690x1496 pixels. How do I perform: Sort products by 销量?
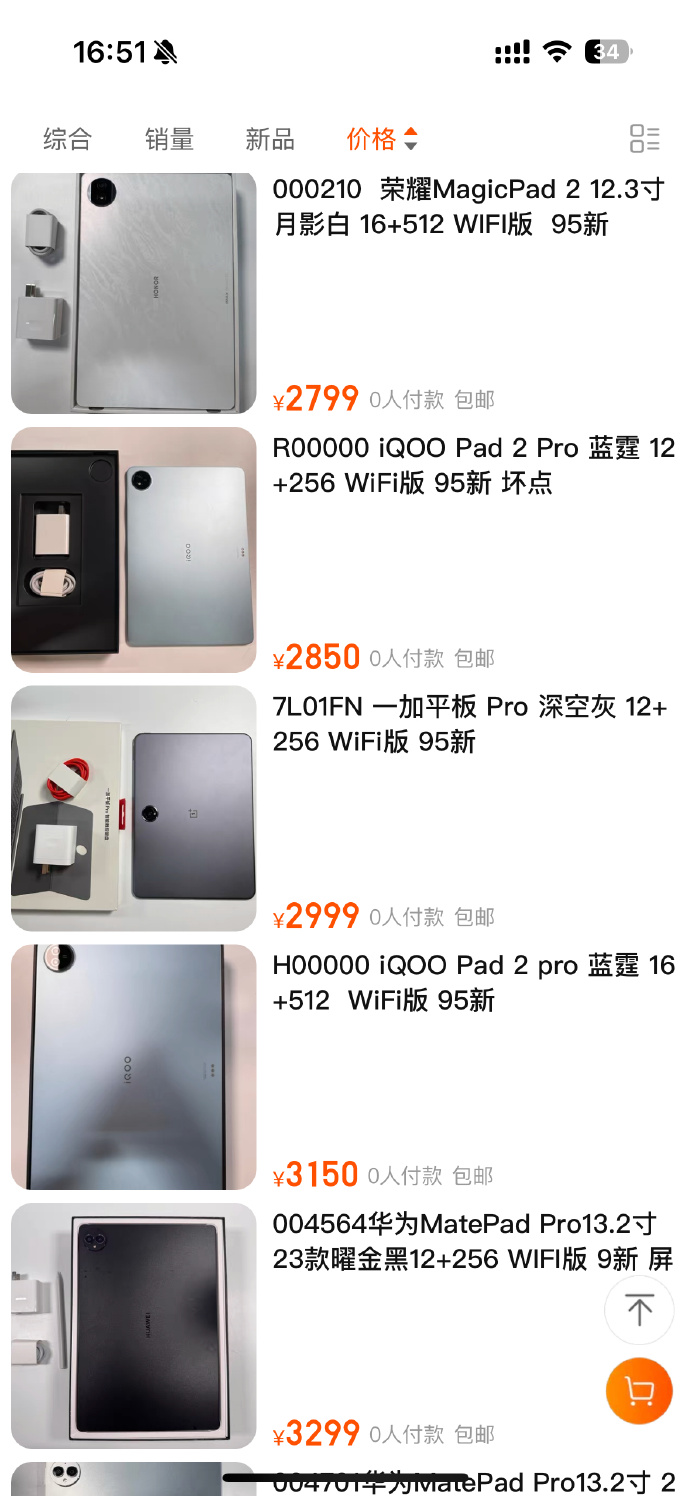[x=169, y=139]
